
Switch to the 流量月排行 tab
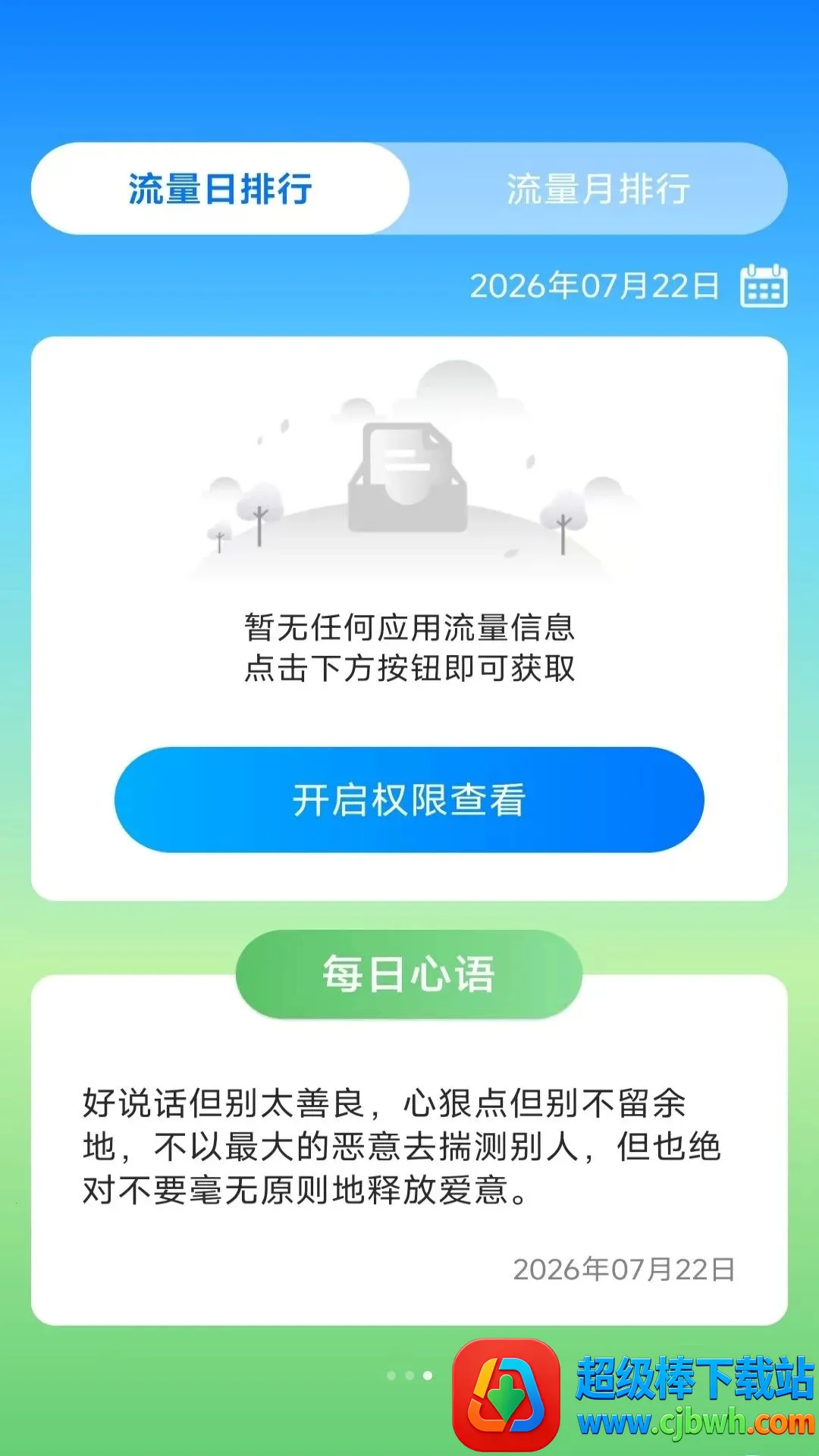coord(598,189)
